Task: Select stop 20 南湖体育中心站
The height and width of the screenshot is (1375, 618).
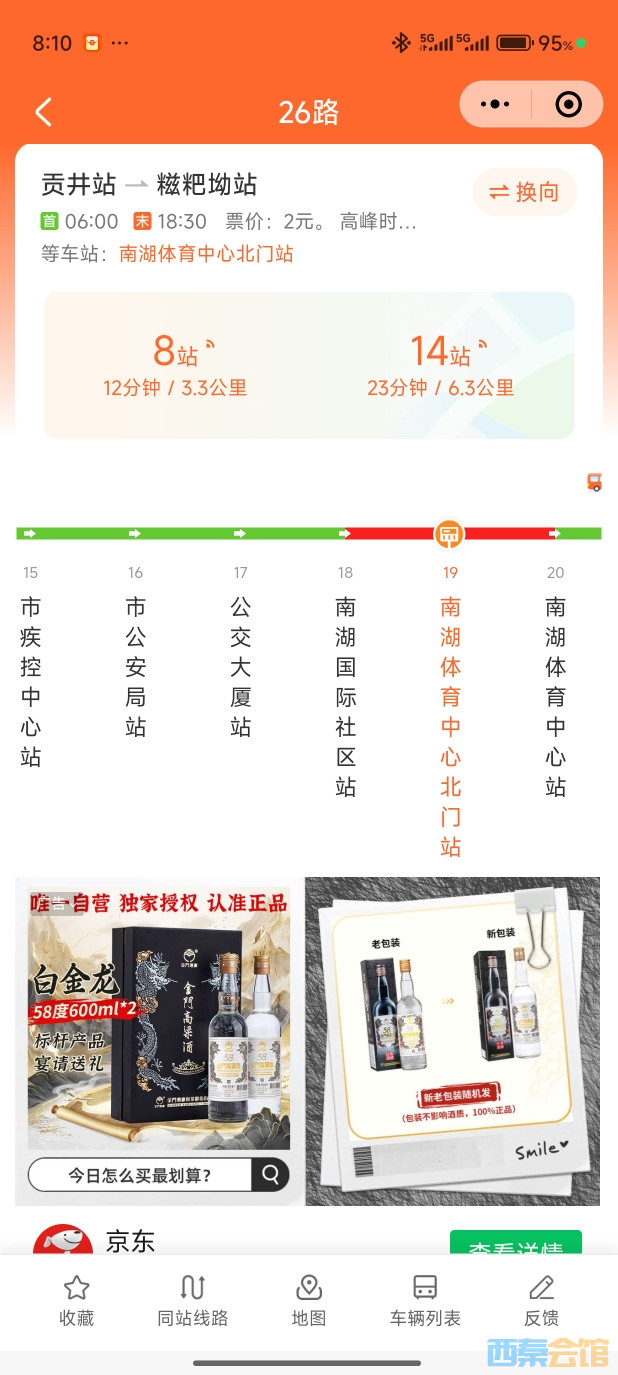Action: click(x=555, y=695)
